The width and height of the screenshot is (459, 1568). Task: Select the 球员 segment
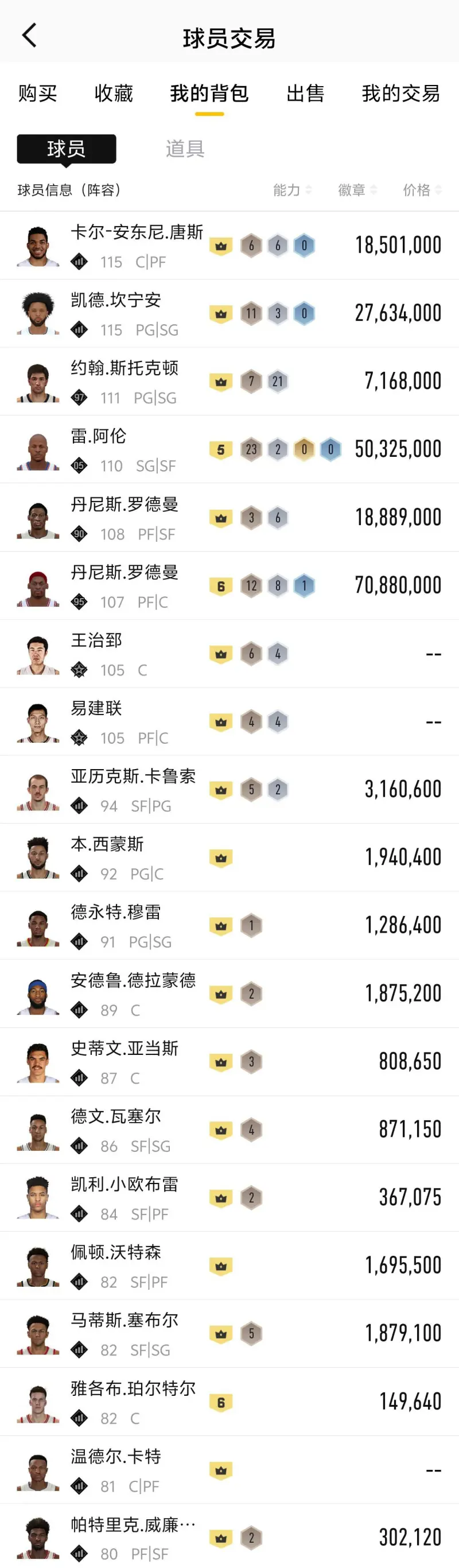pos(67,149)
